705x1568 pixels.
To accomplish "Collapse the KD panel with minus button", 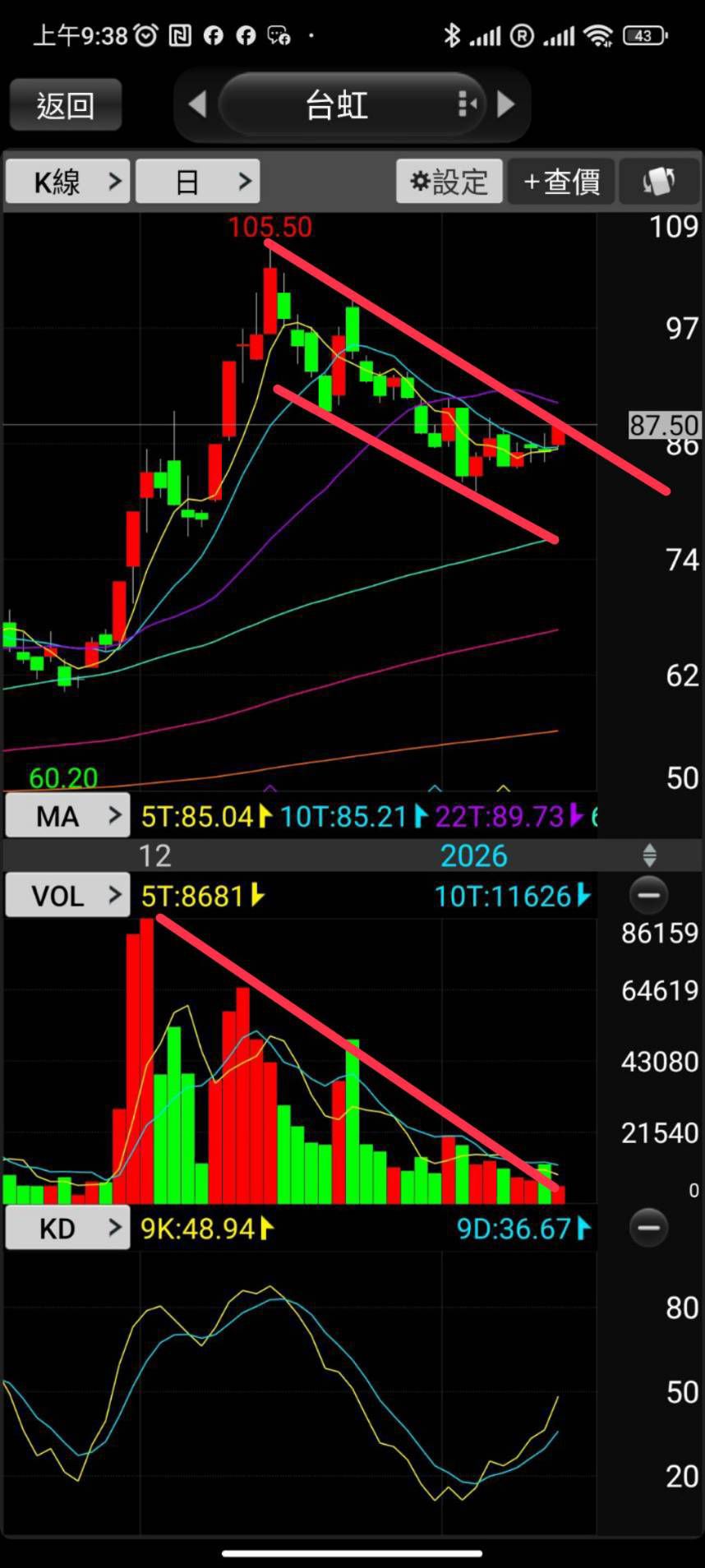I will [x=648, y=1228].
